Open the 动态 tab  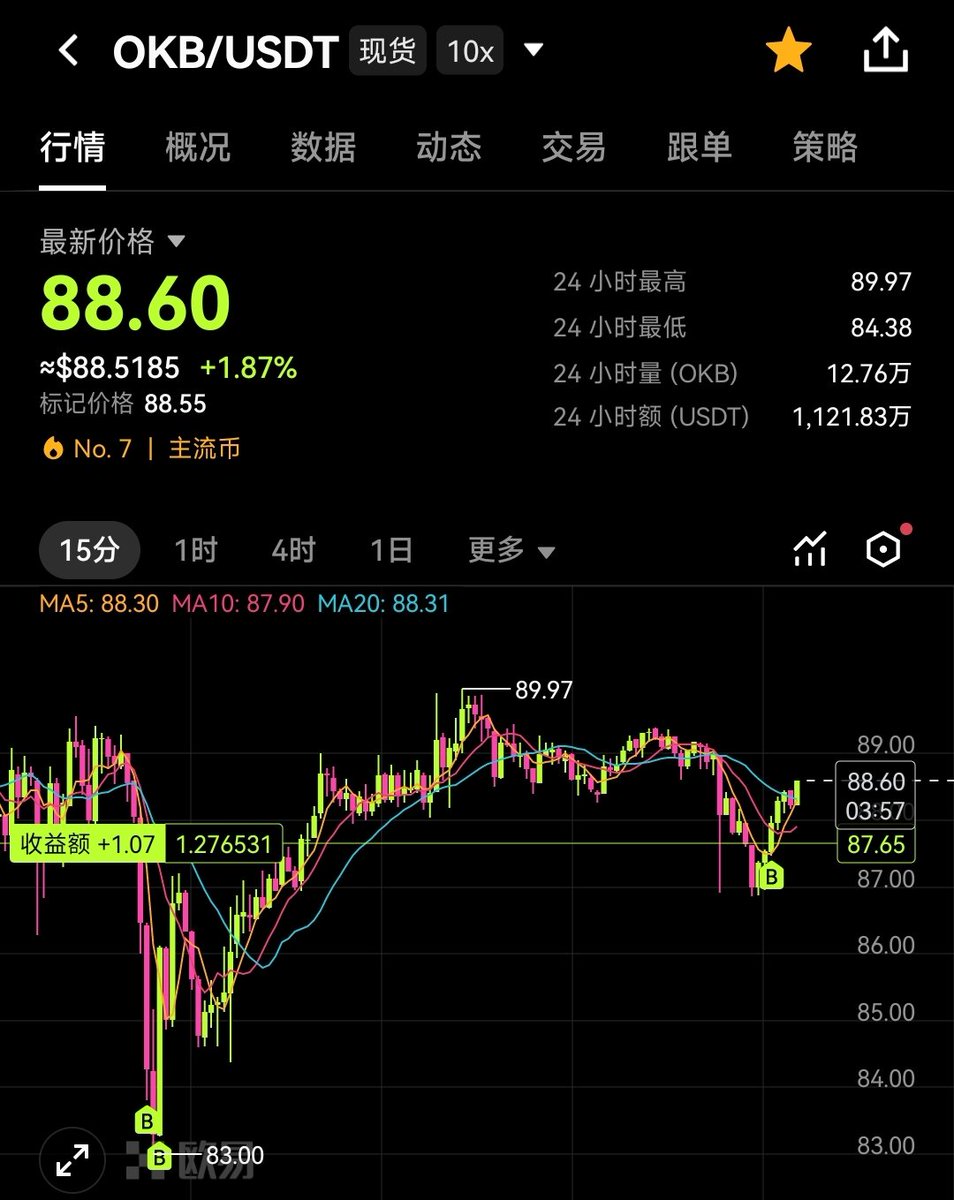(449, 148)
